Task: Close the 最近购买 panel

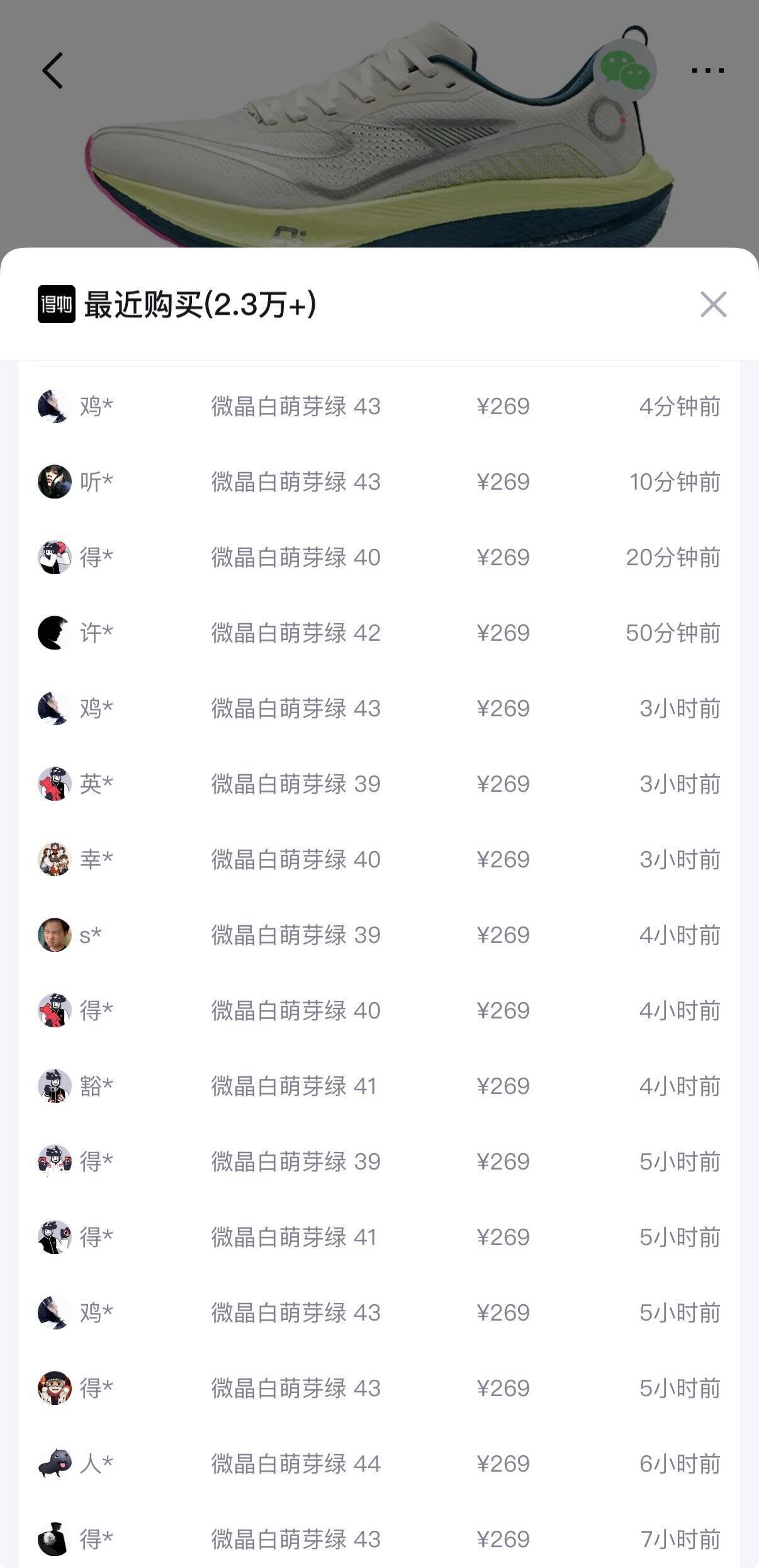Action: 713,305
